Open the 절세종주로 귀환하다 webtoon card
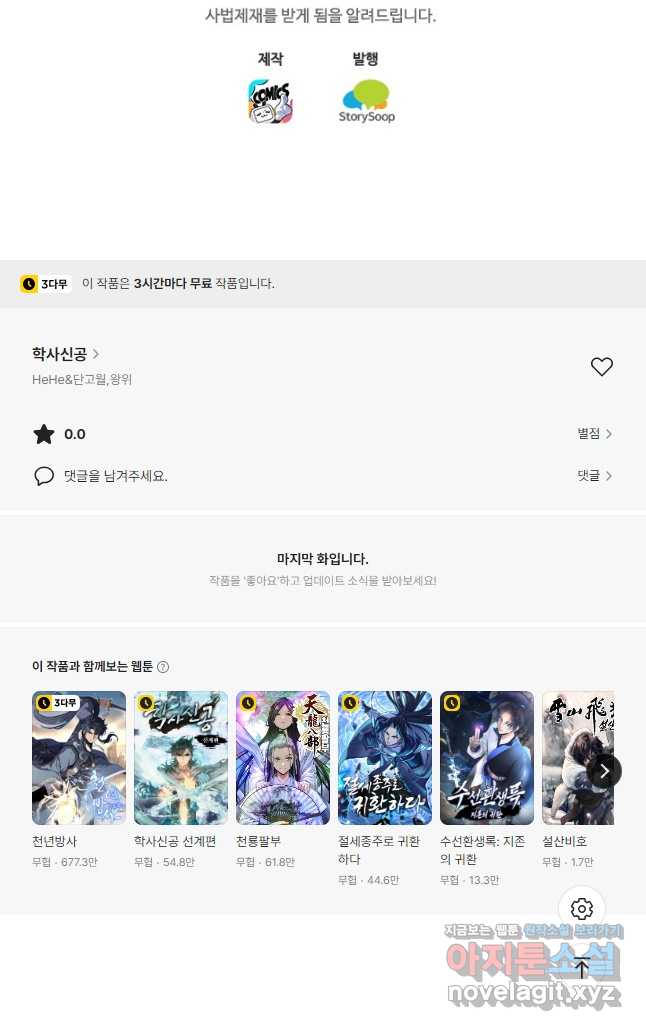This screenshot has width=646, height=1031. pos(385,758)
